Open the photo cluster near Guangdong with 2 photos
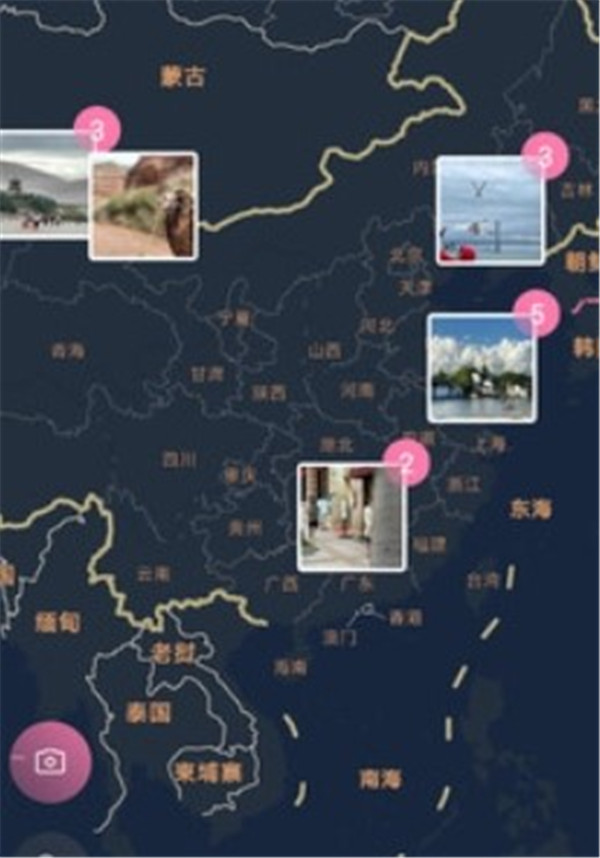600x858 pixels. (352, 517)
